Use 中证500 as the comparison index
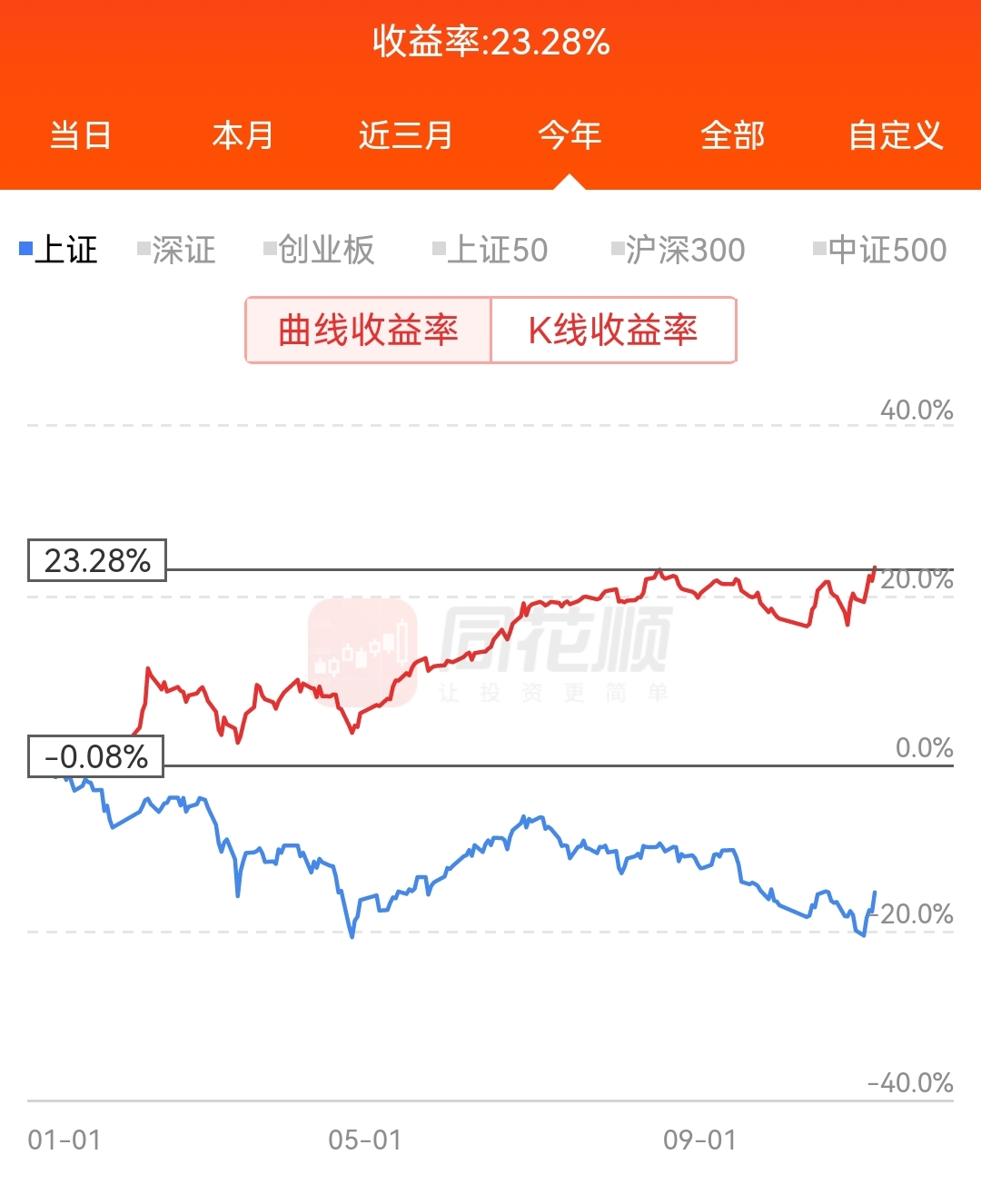The height and width of the screenshot is (1204, 981). click(880, 250)
